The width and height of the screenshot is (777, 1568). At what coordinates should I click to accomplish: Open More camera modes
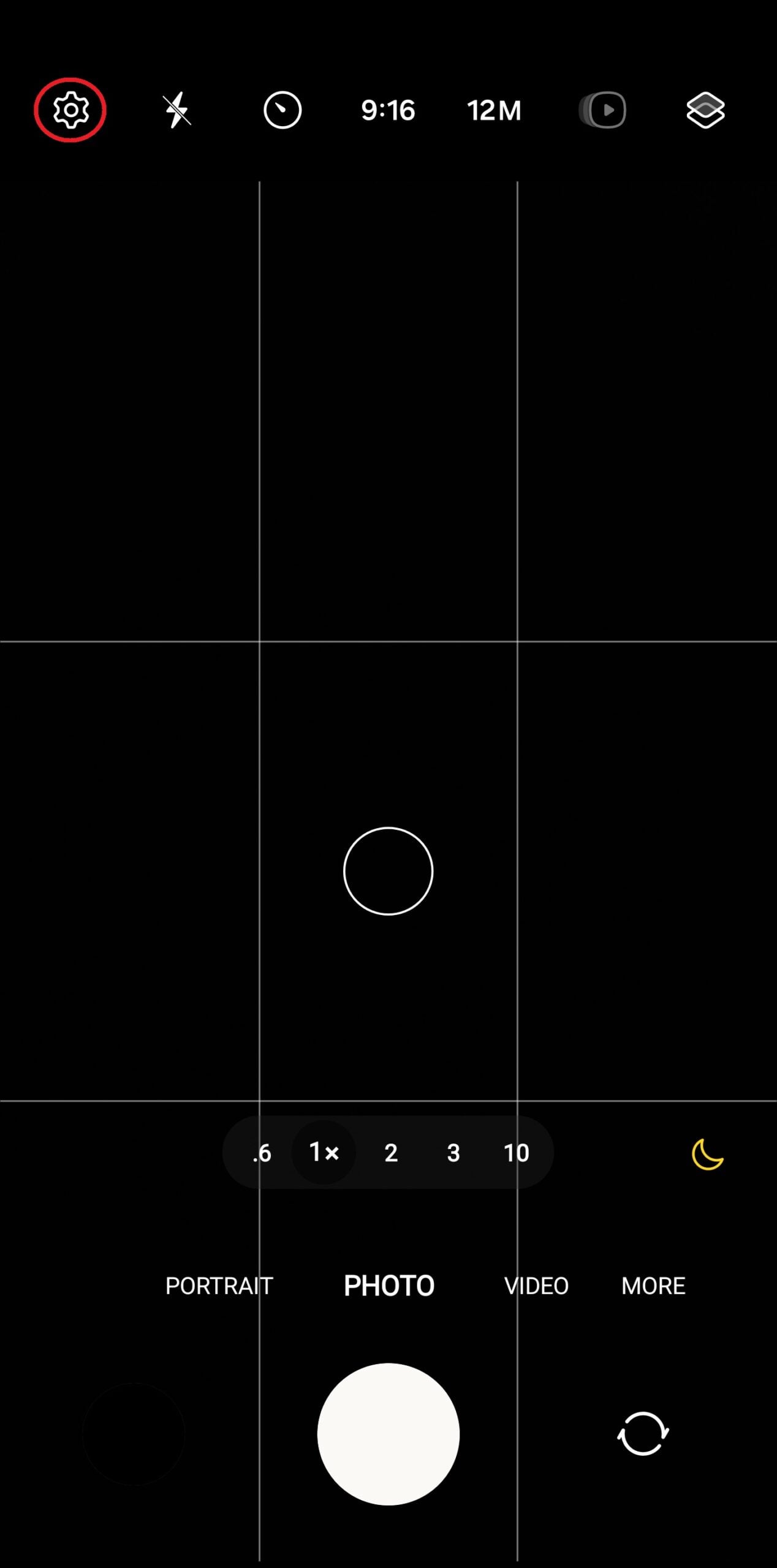click(x=653, y=1286)
